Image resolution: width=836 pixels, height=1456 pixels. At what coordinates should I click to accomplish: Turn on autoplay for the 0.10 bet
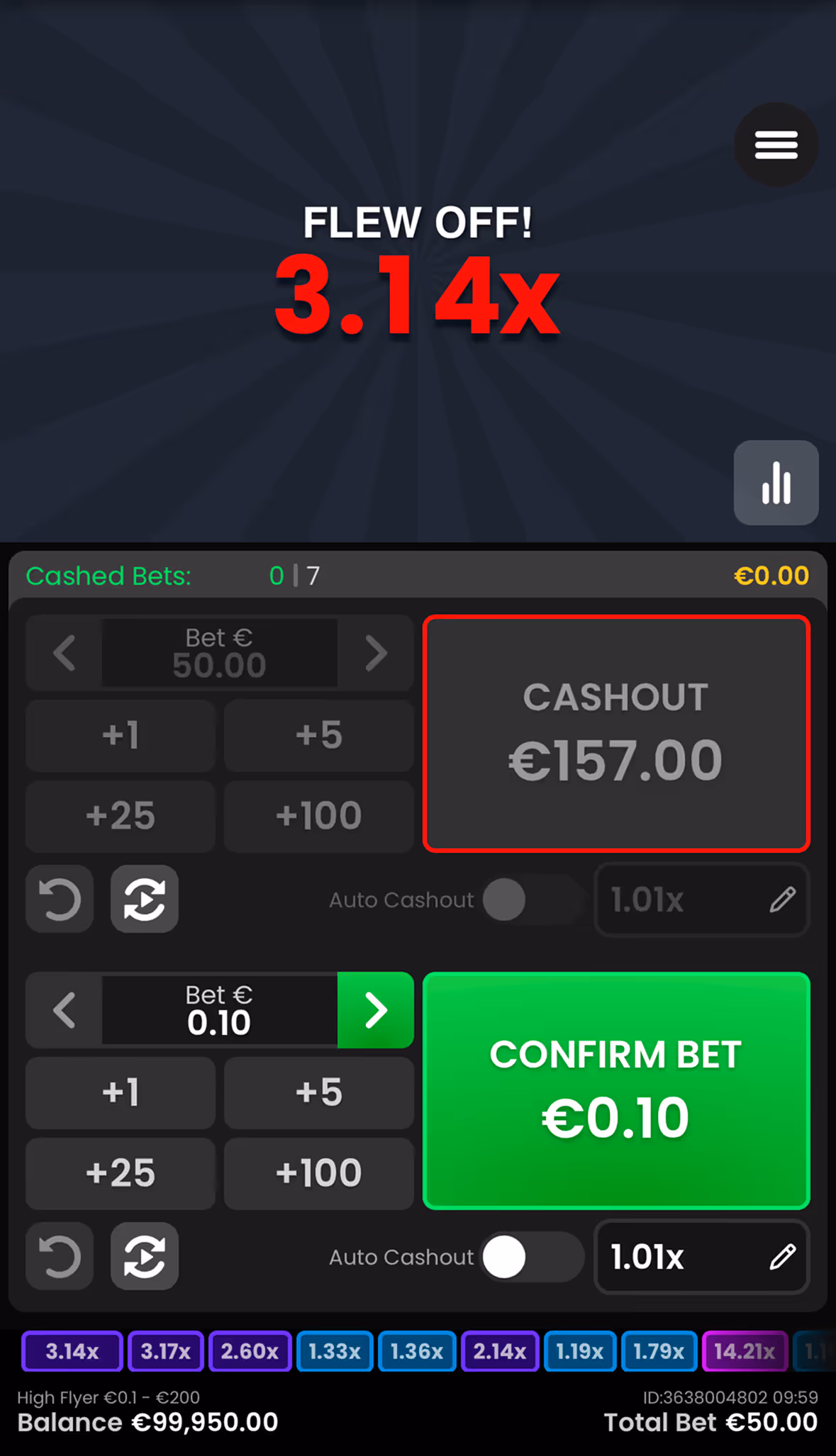(x=145, y=1256)
